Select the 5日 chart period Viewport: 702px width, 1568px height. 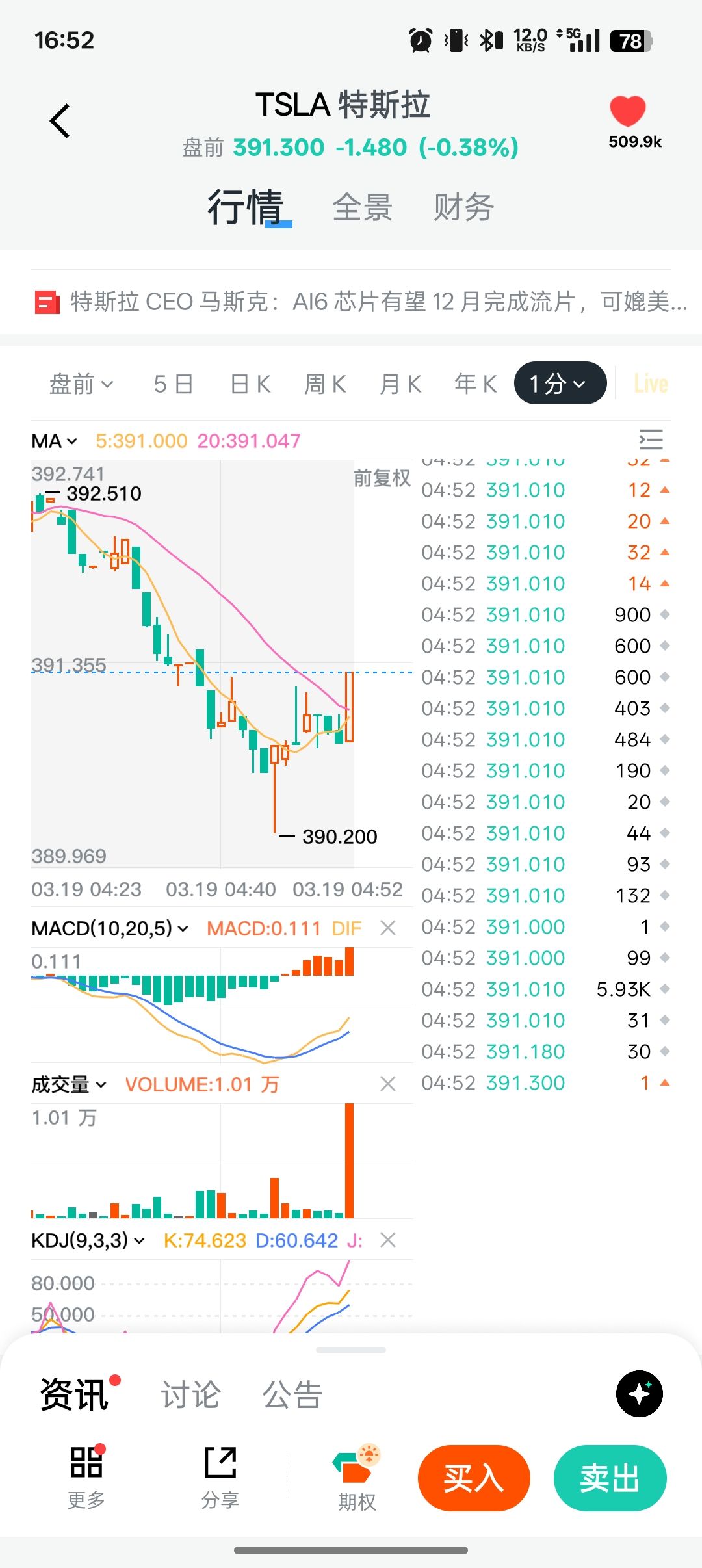173,384
